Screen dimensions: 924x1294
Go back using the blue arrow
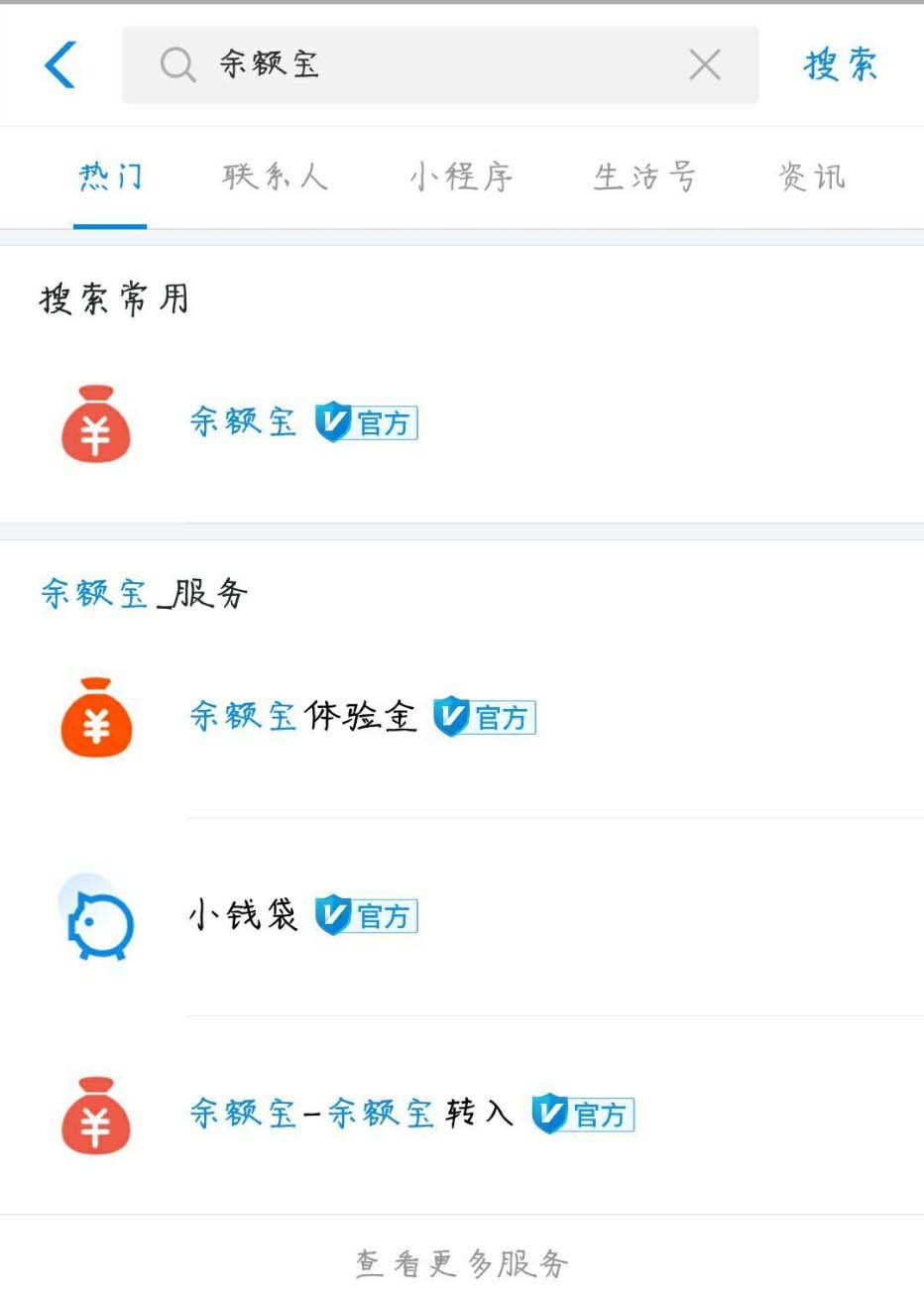(x=60, y=65)
